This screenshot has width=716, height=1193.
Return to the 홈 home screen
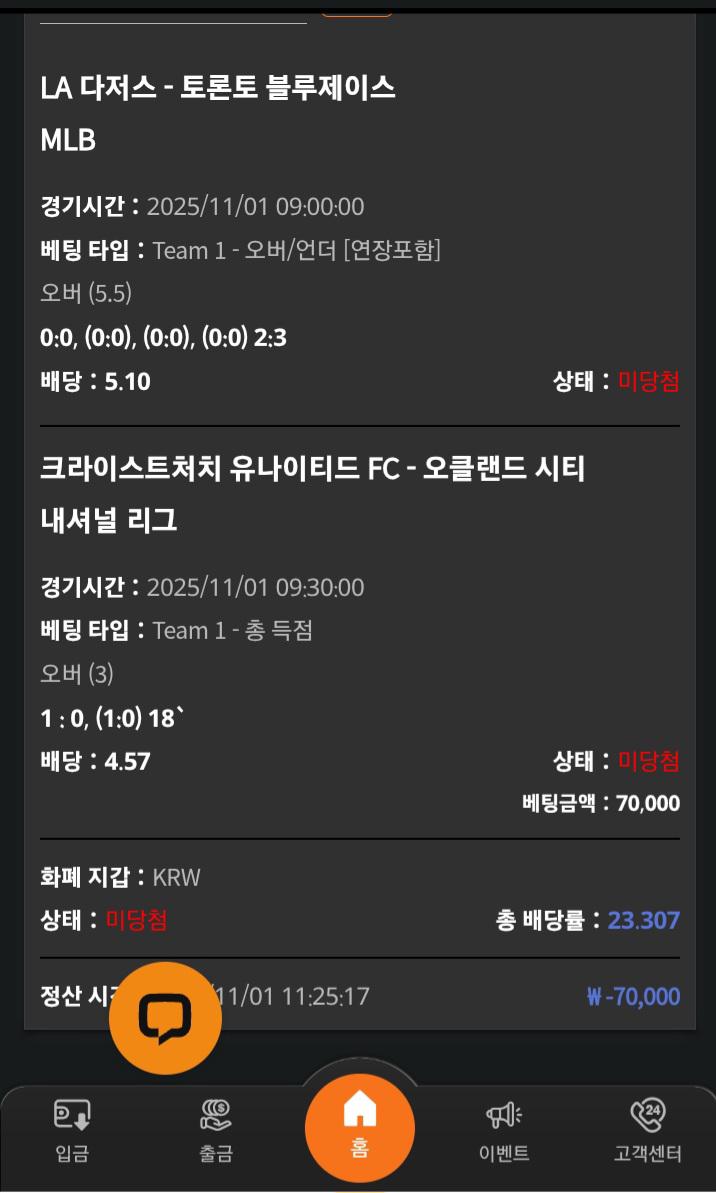point(359,1125)
